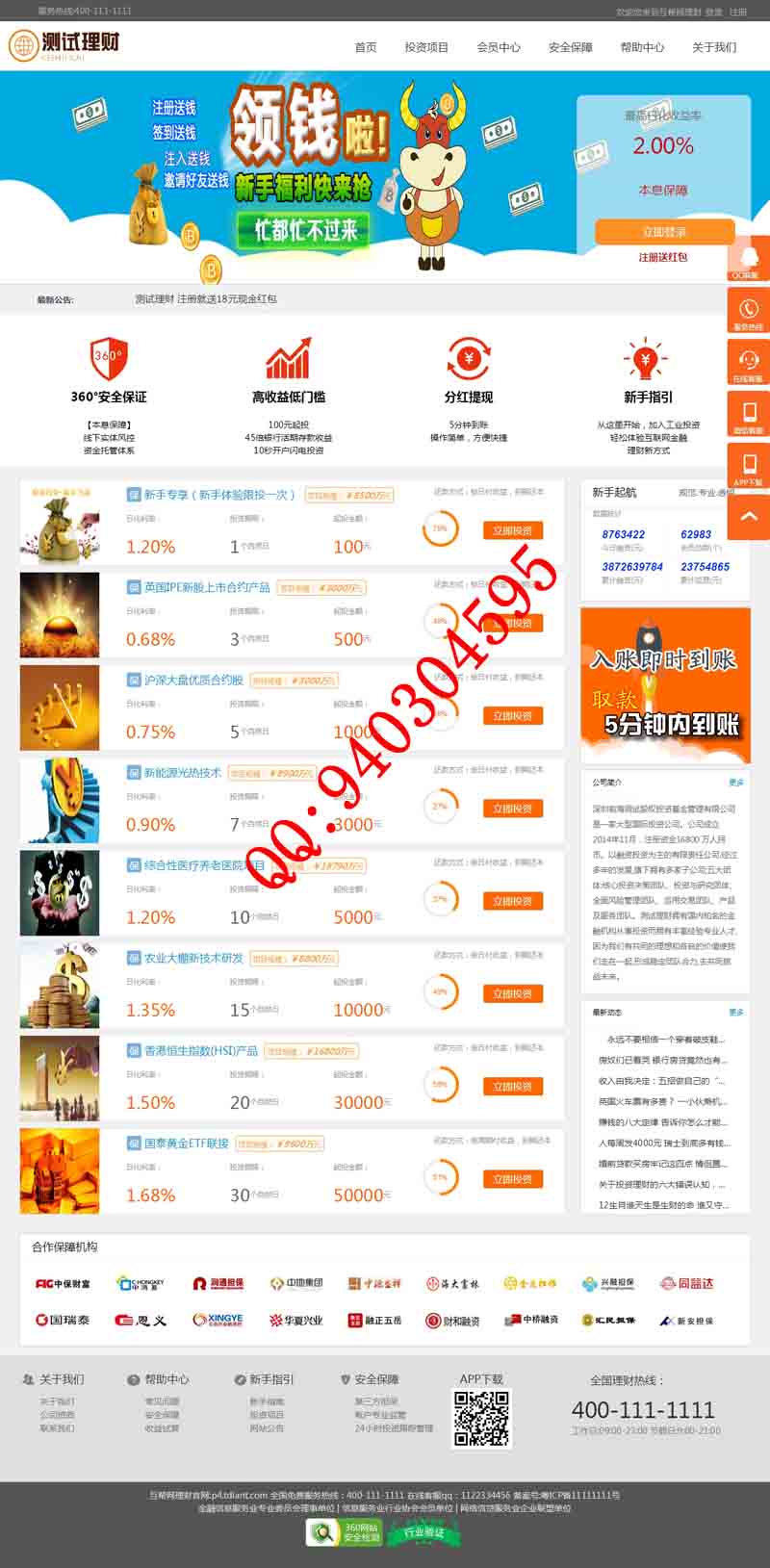The height and width of the screenshot is (1568, 770).
Task: Tap 立即投资 for 国泰黄金ETF联接
Action: pyautogui.click(x=512, y=1179)
